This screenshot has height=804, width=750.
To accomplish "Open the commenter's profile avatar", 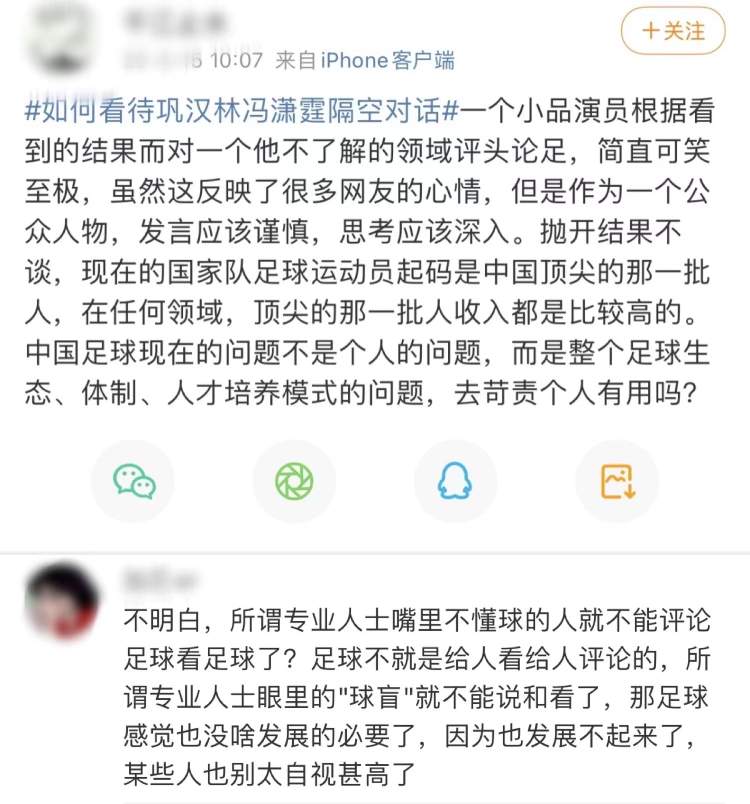I will (59, 598).
